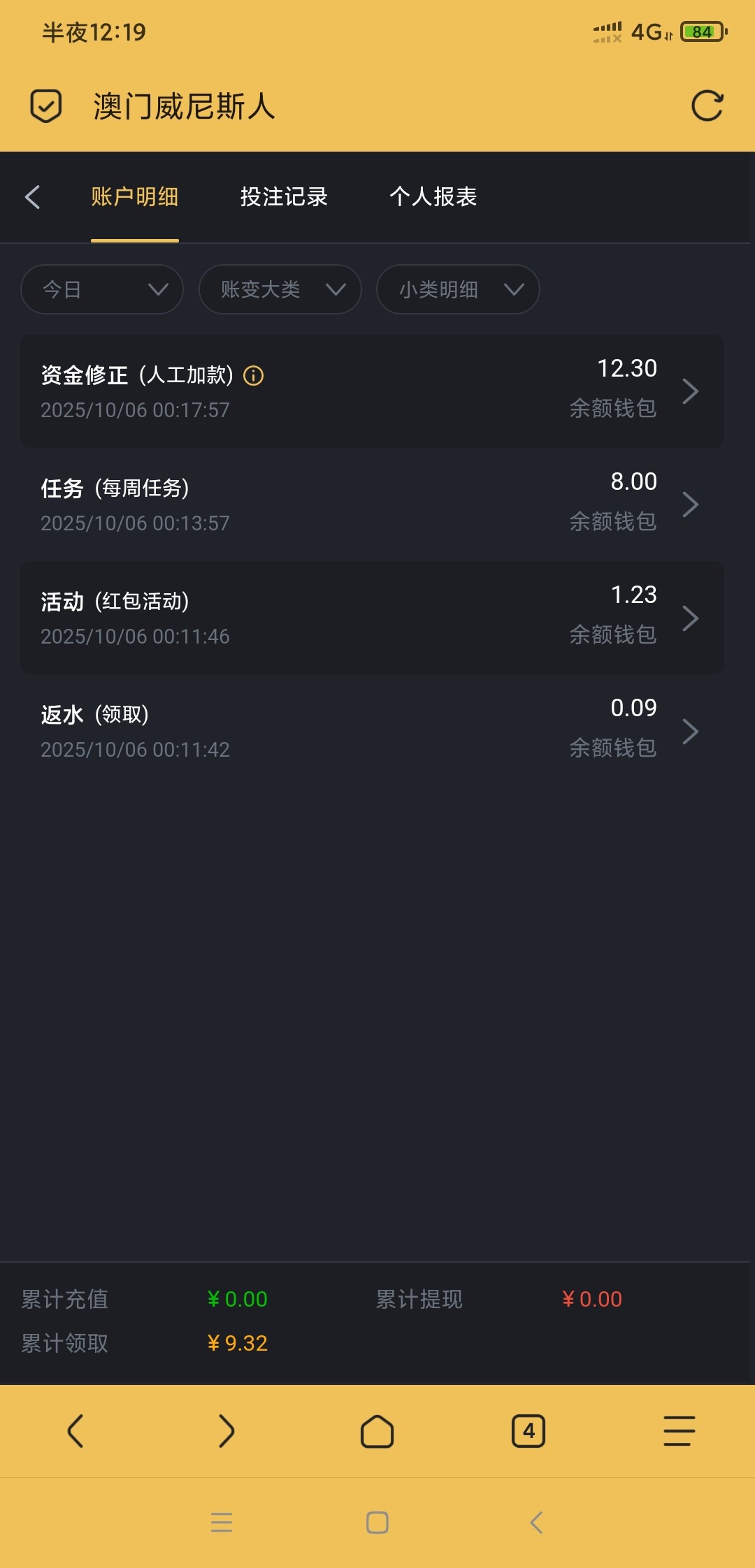Open the 资金修正 (人工加款) record
The height and width of the screenshot is (1568, 755).
point(372,391)
